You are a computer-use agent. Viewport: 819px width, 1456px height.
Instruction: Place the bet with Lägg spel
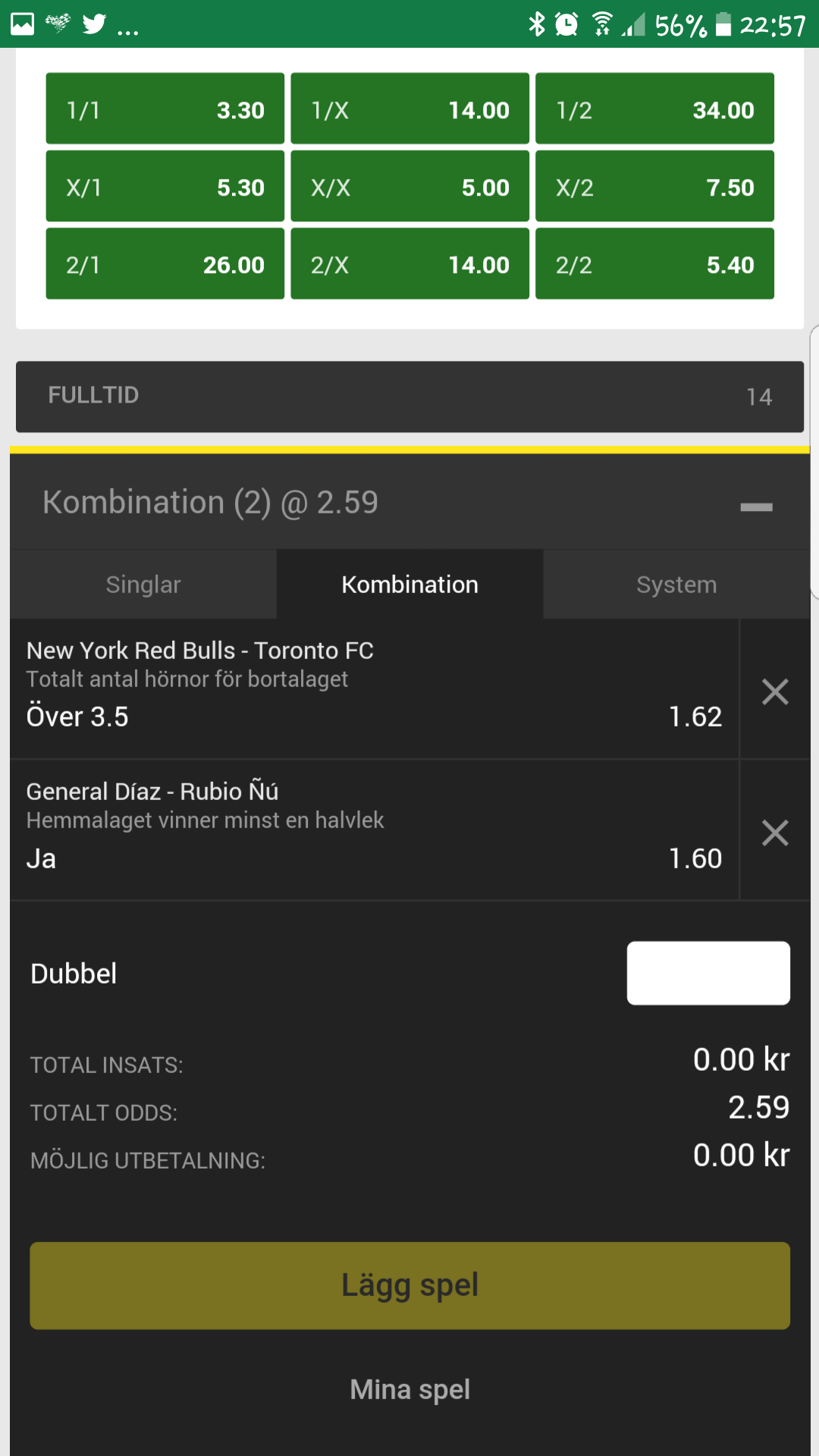click(x=409, y=1285)
